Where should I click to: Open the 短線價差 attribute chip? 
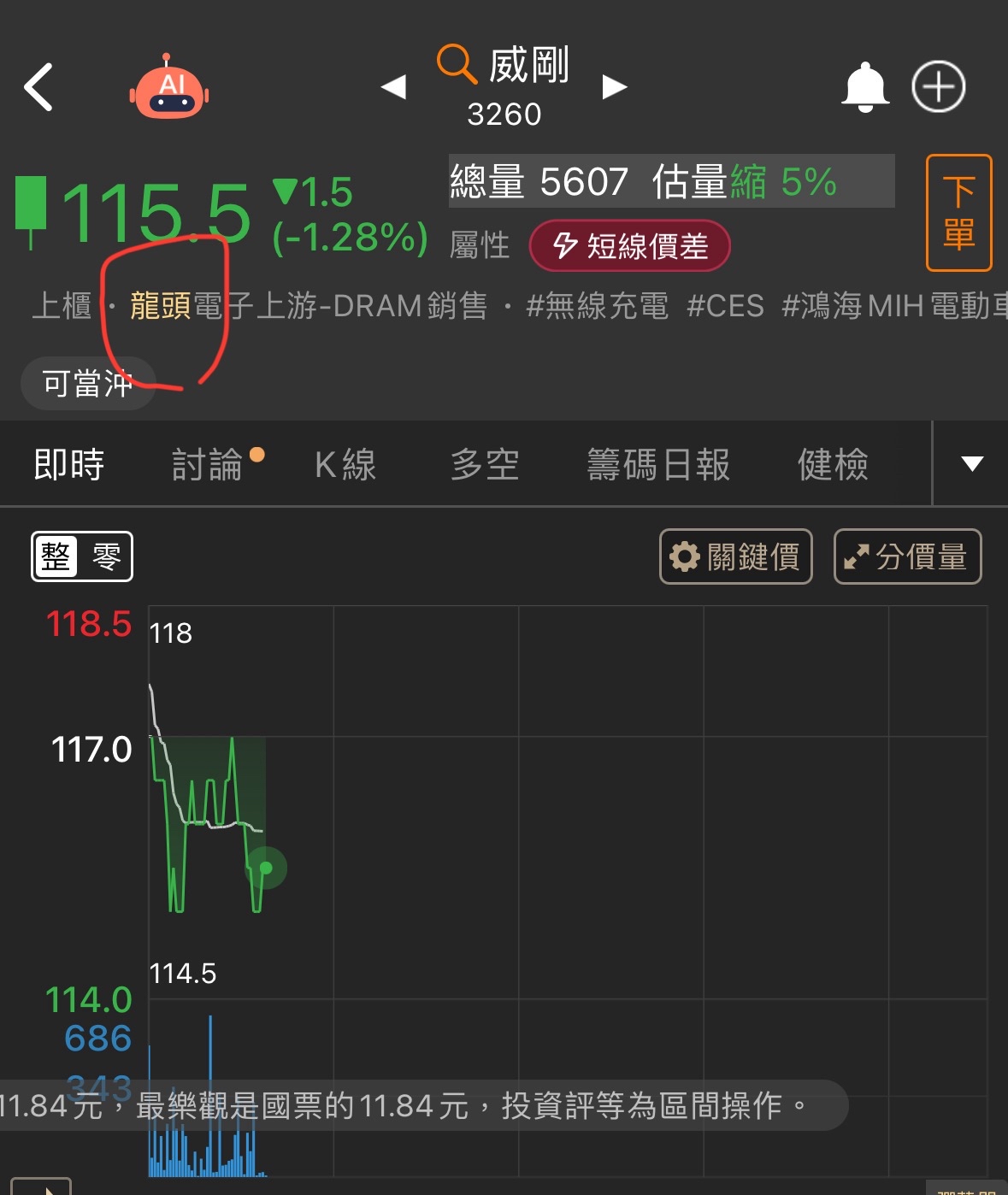[x=630, y=246]
